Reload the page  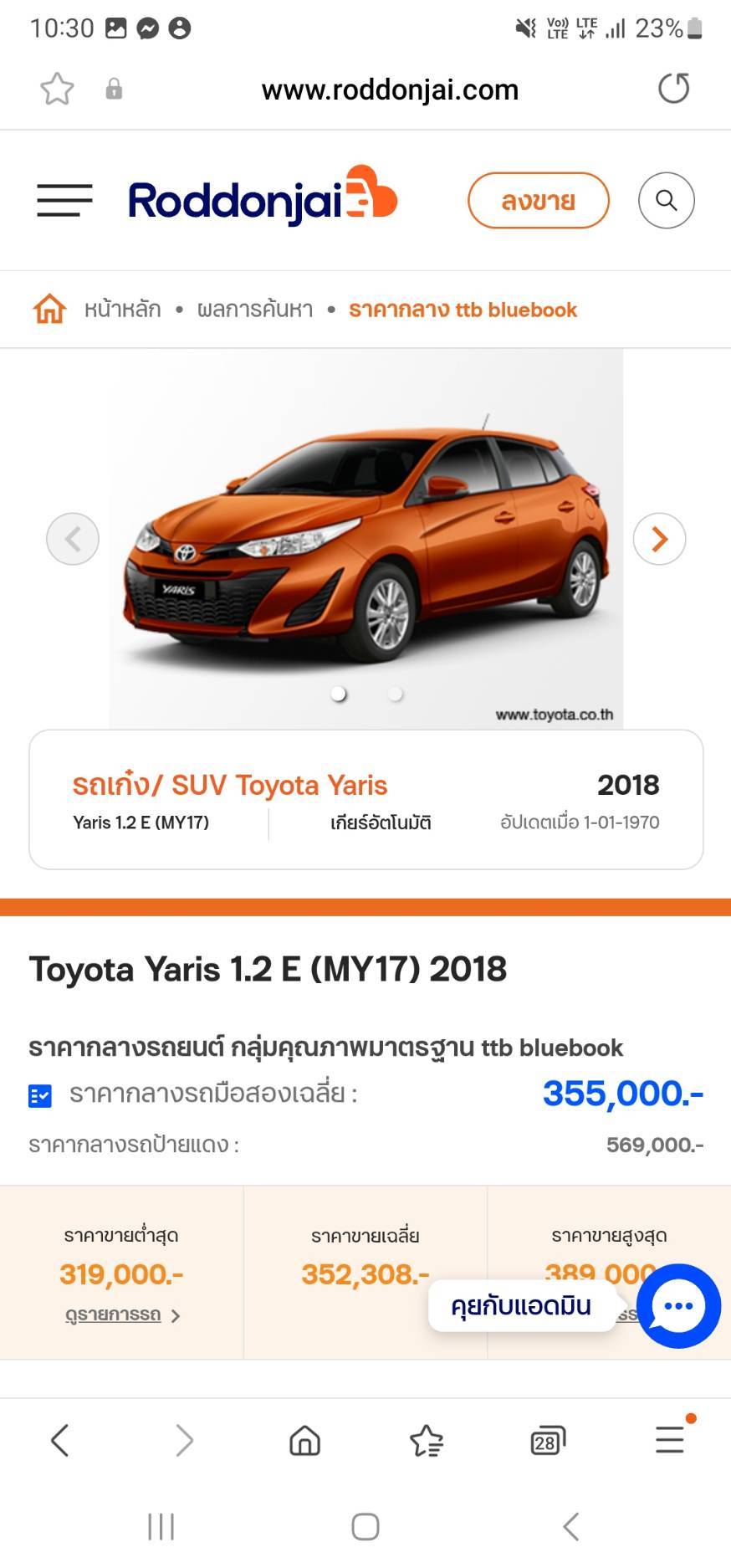click(x=673, y=88)
